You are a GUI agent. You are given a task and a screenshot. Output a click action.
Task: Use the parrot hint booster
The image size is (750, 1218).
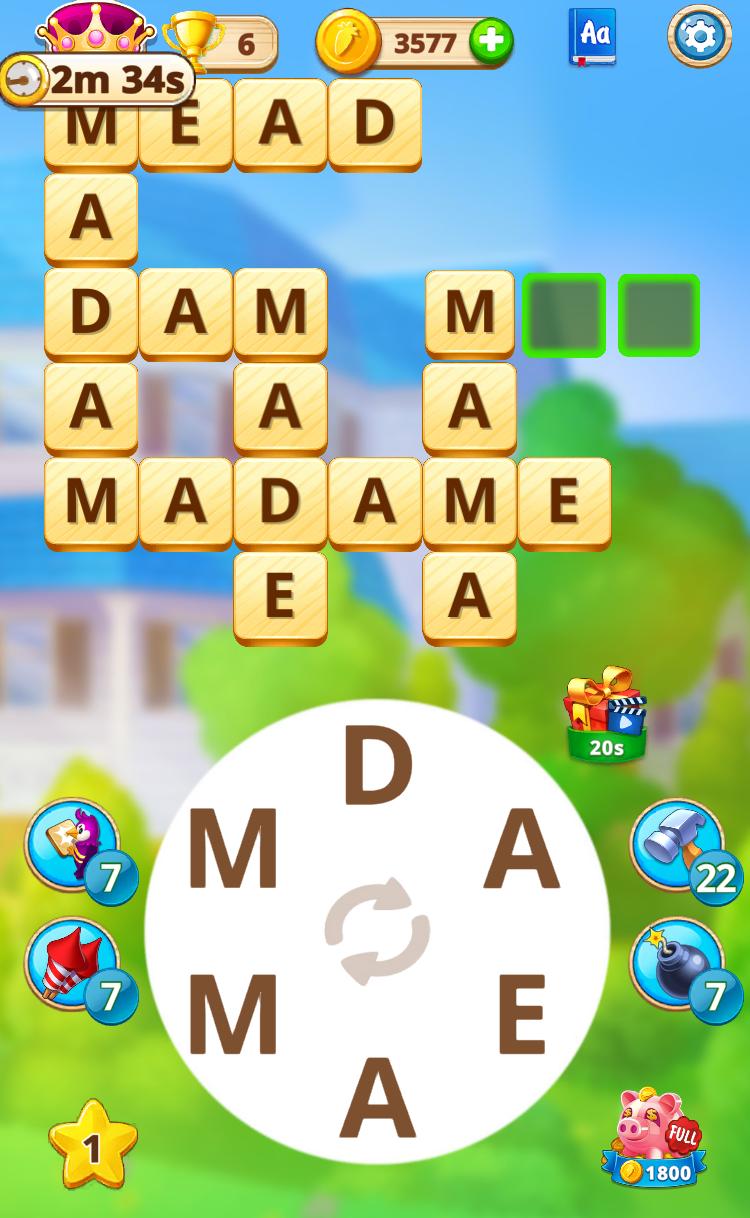click(x=71, y=845)
